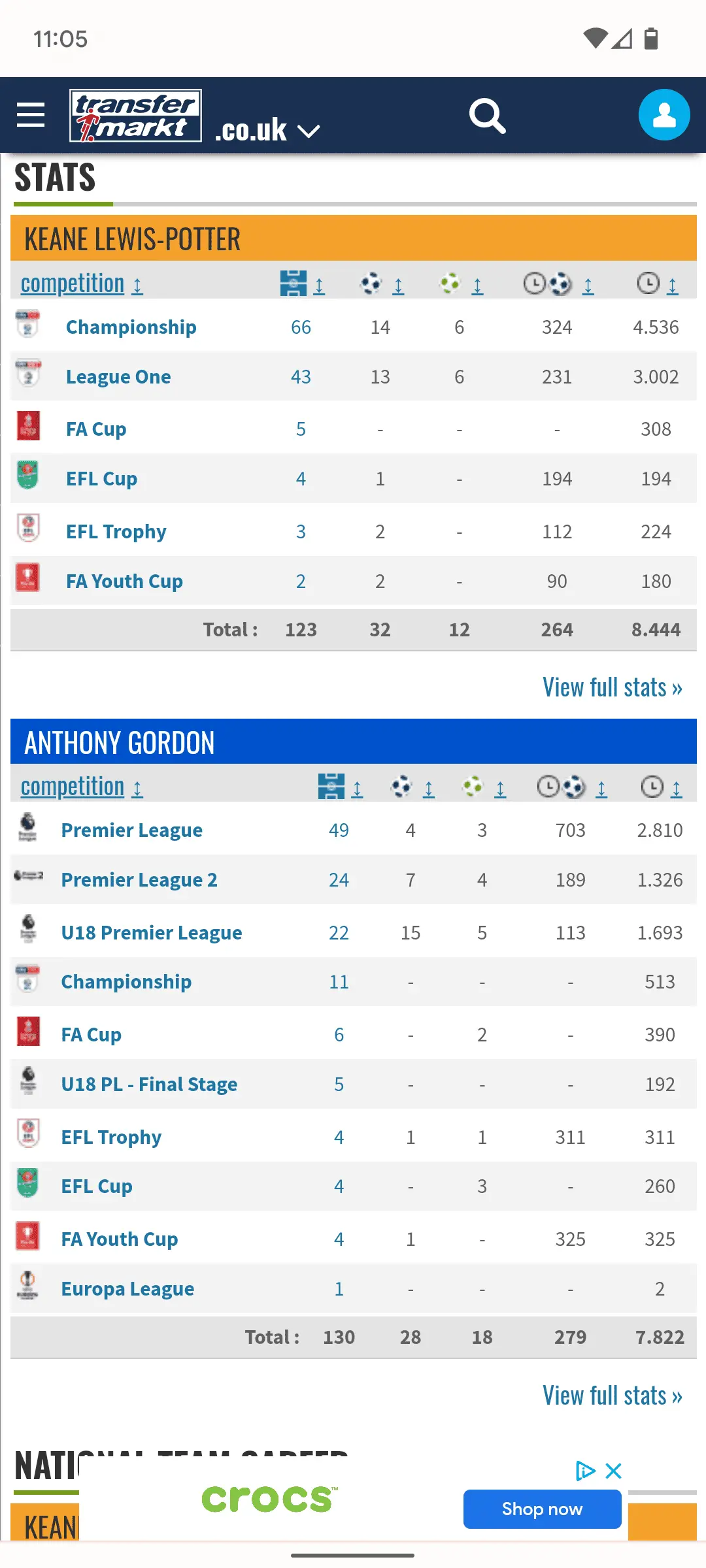This screenshot has width=706, height=1568.
Task: View full stats for Keane Lewis-Potter
Action: (x=612, y=687)
